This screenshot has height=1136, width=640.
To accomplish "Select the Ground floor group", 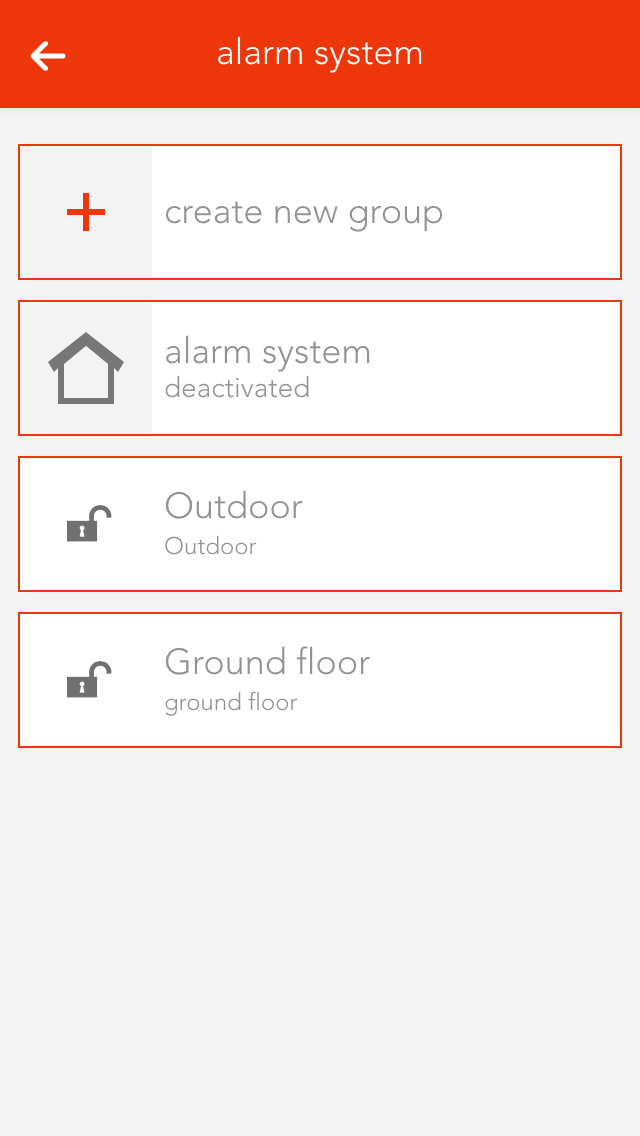I will 320,680.
